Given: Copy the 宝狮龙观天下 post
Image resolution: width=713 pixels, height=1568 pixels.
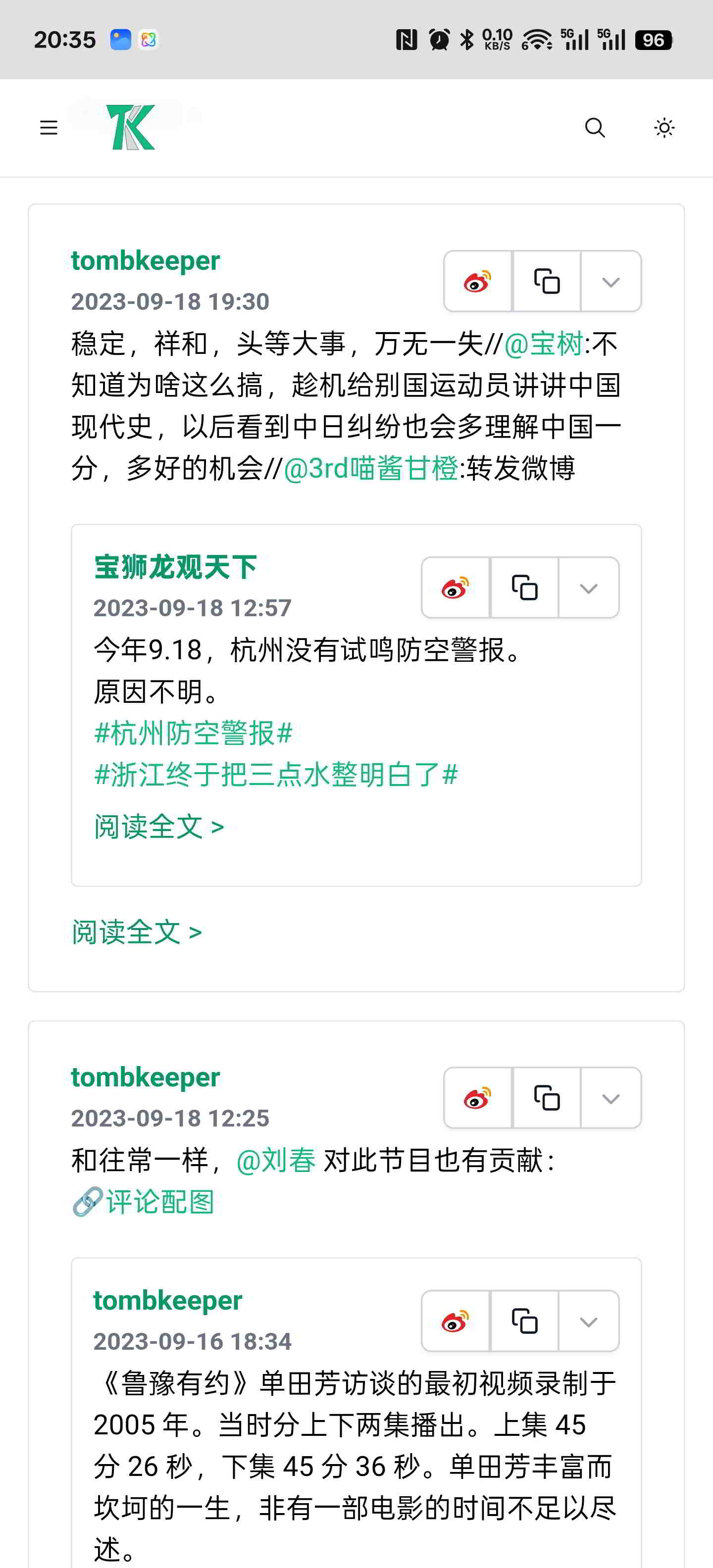Looking at the screenshot, I should [x=524, y=588].
